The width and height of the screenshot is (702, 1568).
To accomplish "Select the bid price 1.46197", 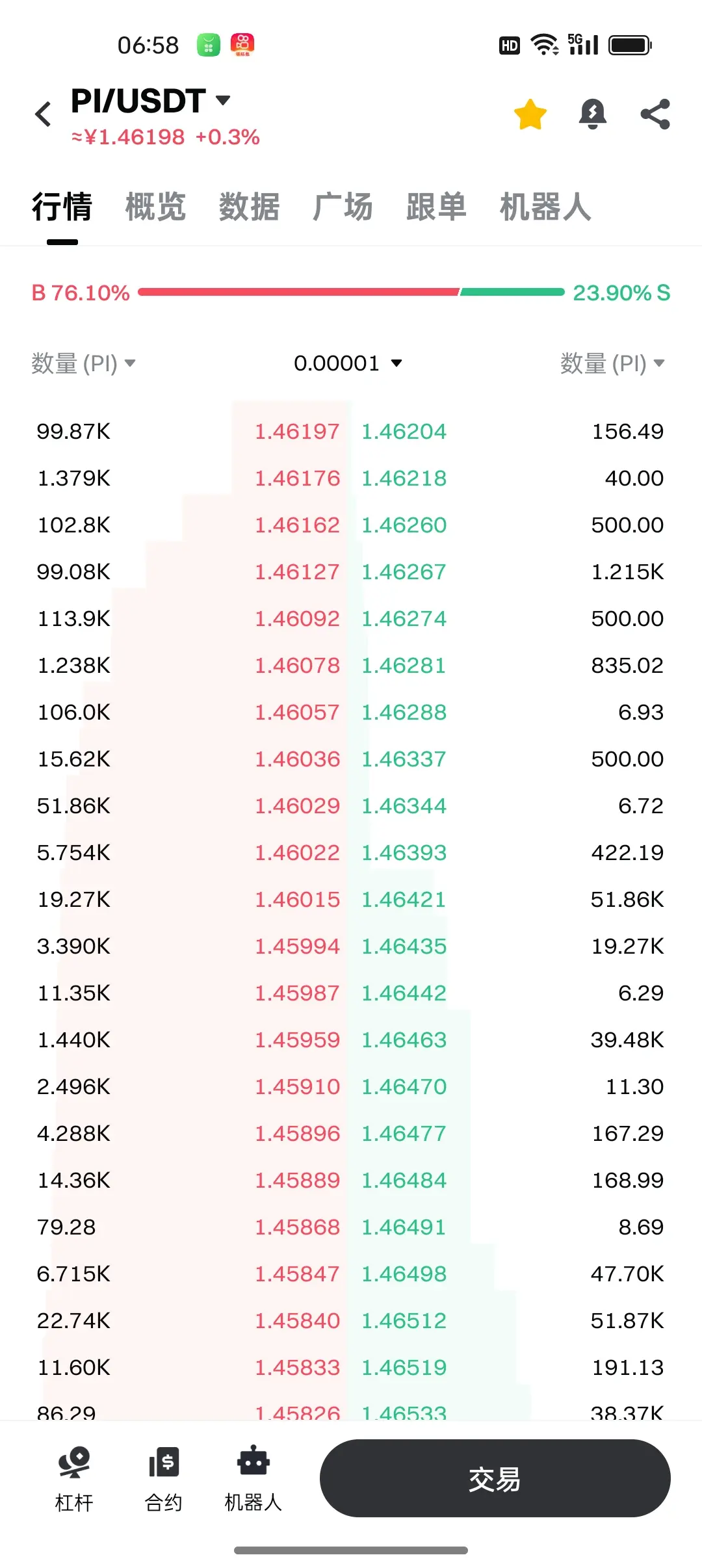I will pos(297,432).
